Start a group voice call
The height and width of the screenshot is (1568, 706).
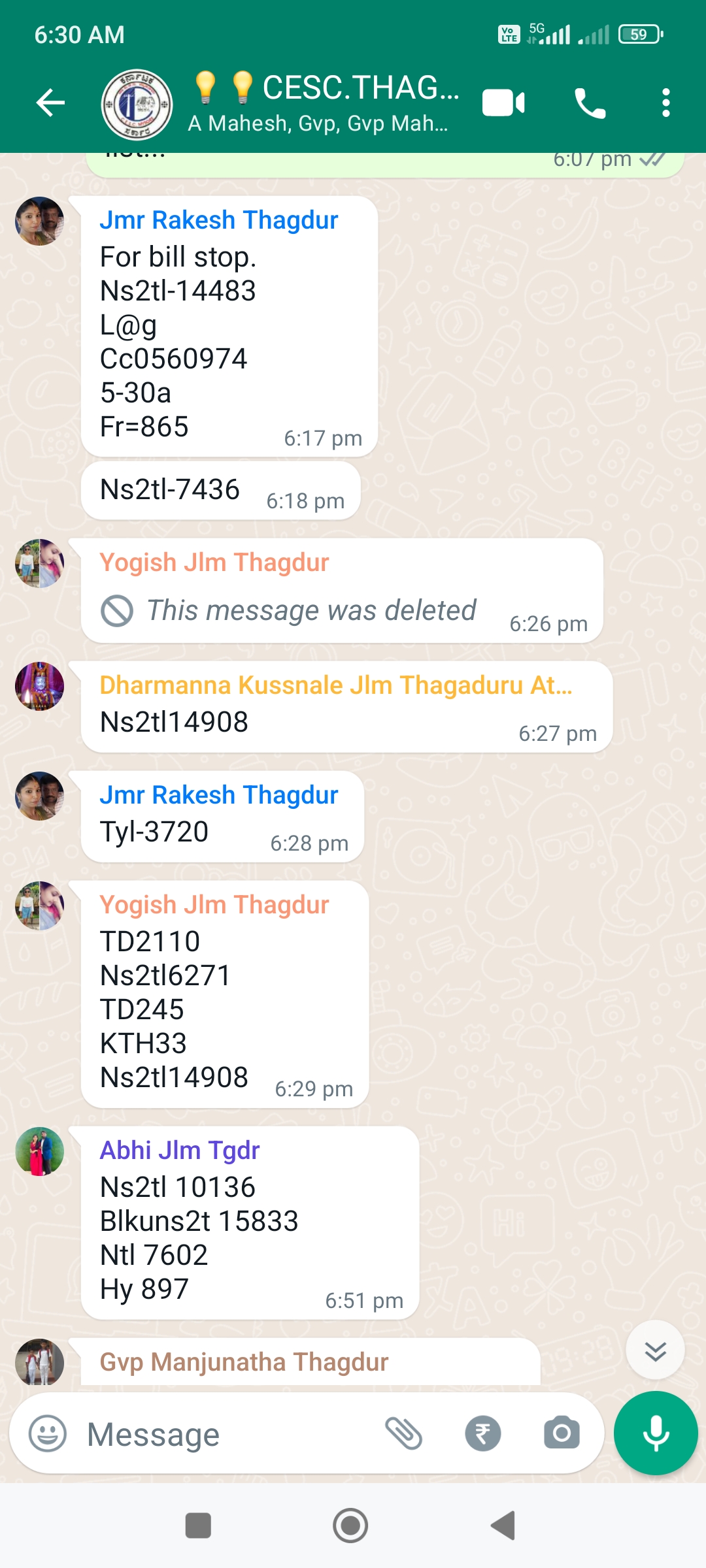coord(590,103)
